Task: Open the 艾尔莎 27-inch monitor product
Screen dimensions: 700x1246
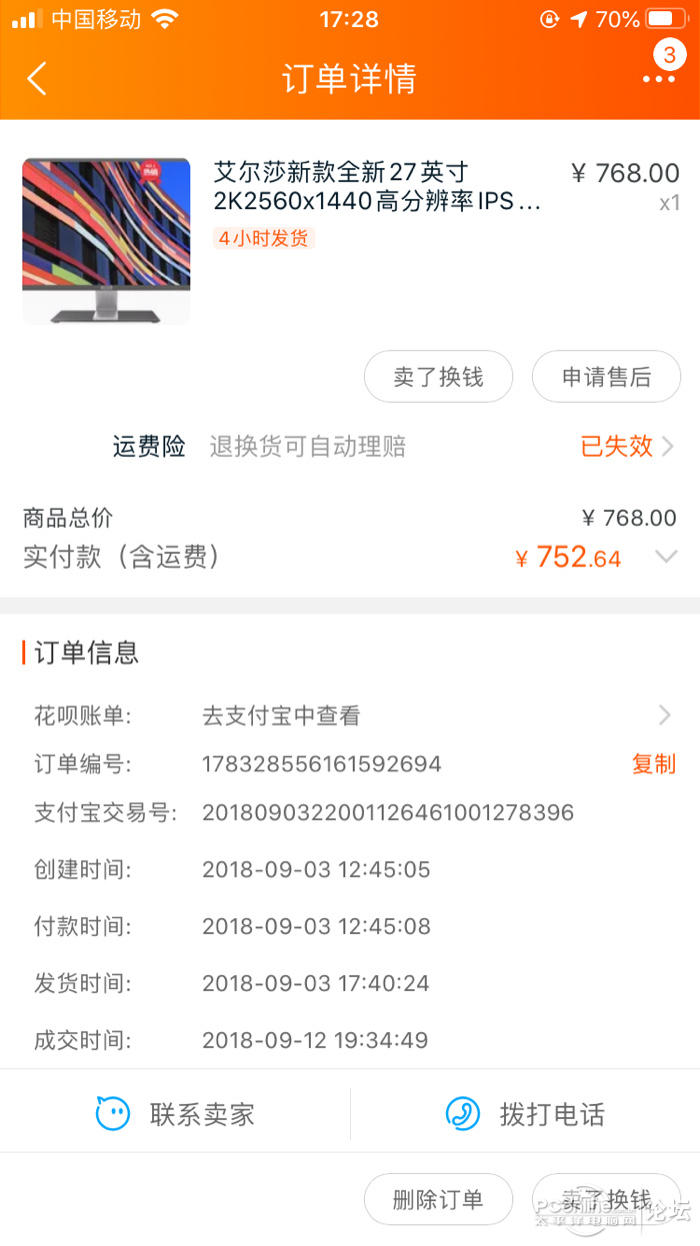Action: pyautogui.click(x=350, y=240)
